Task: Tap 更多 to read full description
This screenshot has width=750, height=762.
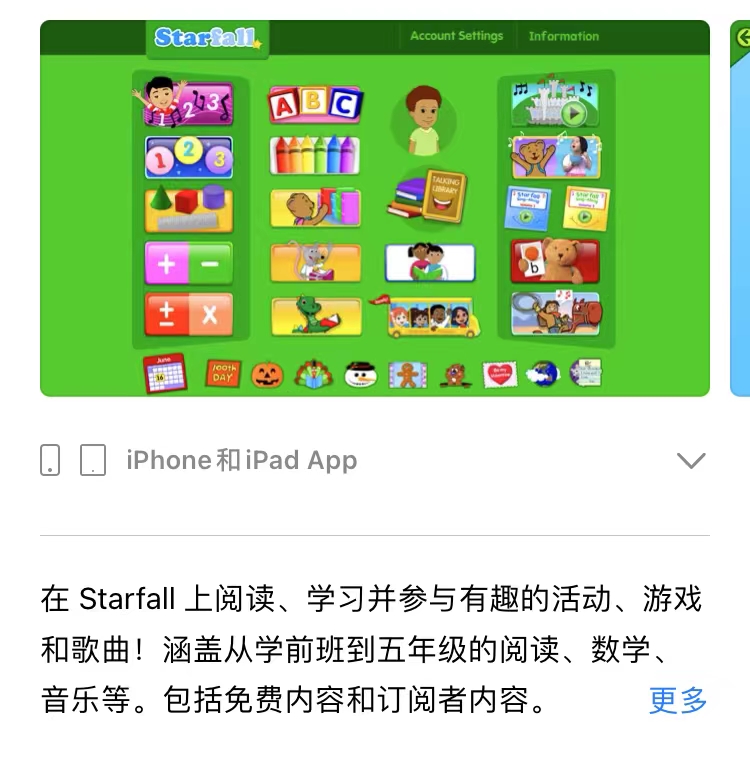Action: click(677, 700)
